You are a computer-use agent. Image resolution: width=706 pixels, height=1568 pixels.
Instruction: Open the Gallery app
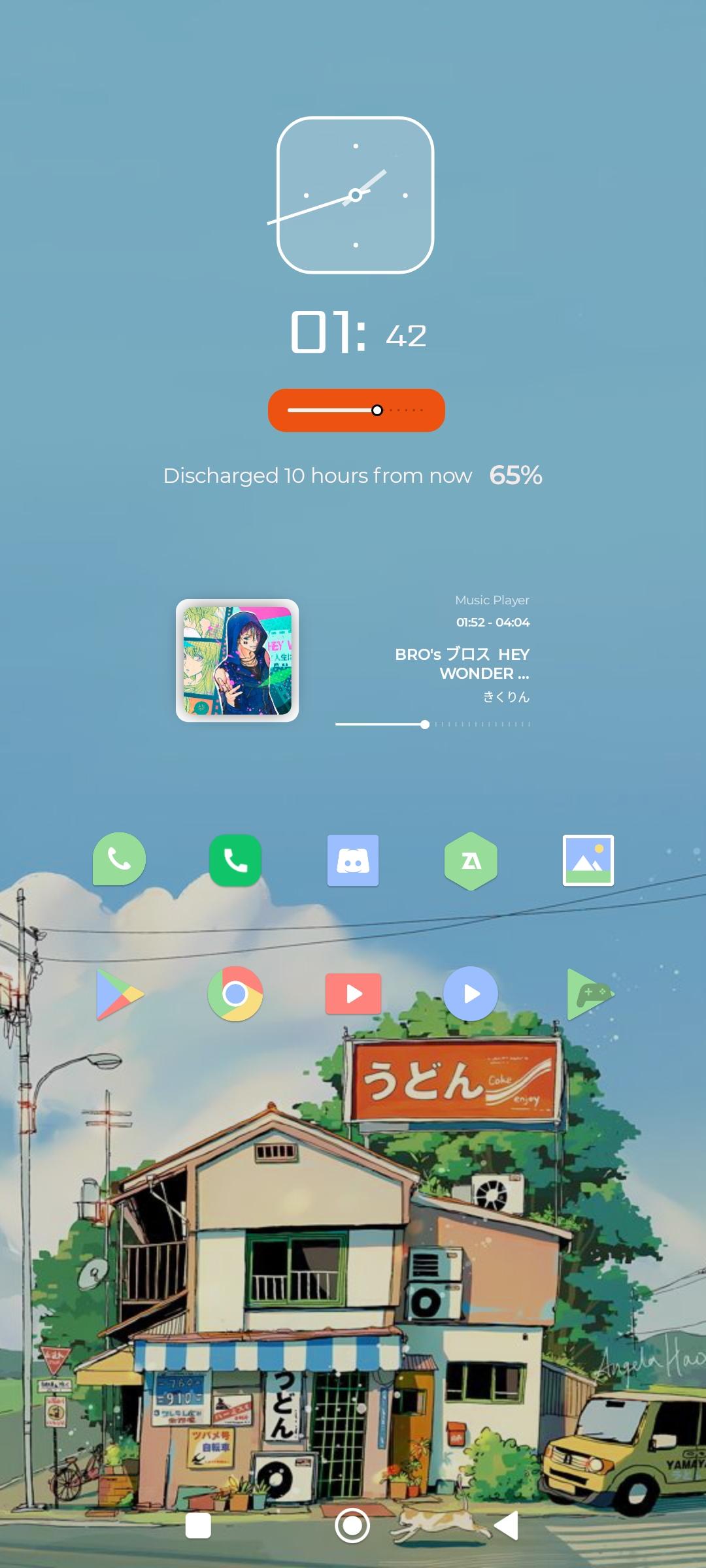point(588,860)
